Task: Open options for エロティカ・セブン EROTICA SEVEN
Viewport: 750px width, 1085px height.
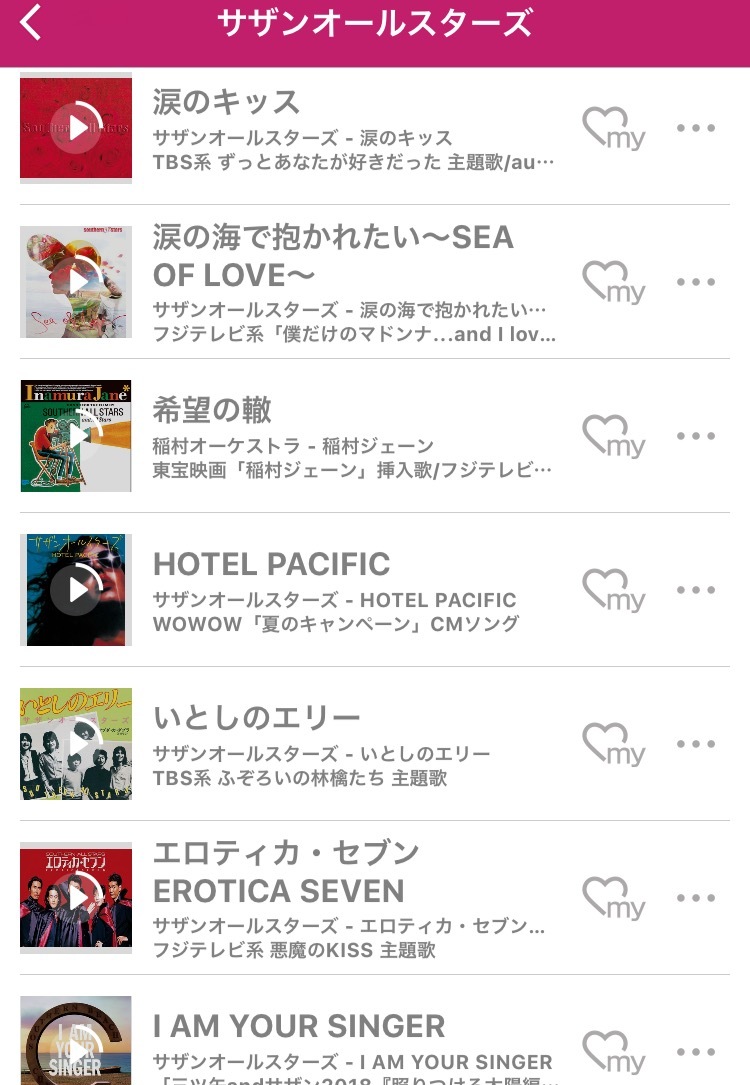Action: pos(696,898)
